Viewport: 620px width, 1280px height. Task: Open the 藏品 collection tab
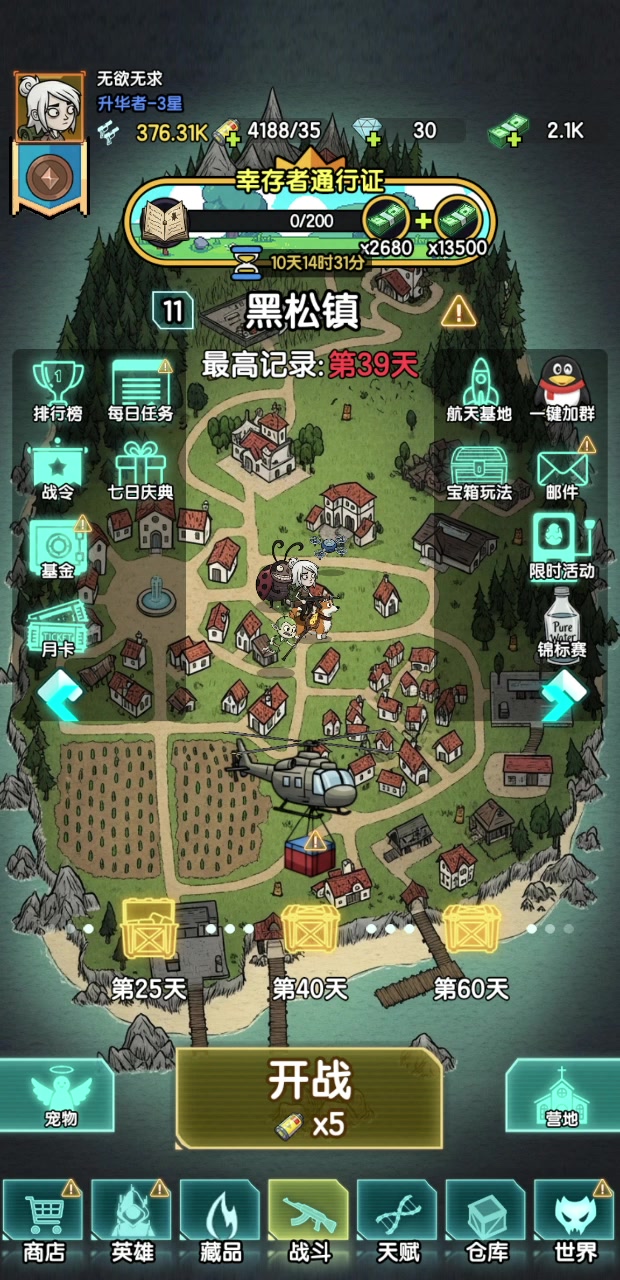(x=220, y=1223)
